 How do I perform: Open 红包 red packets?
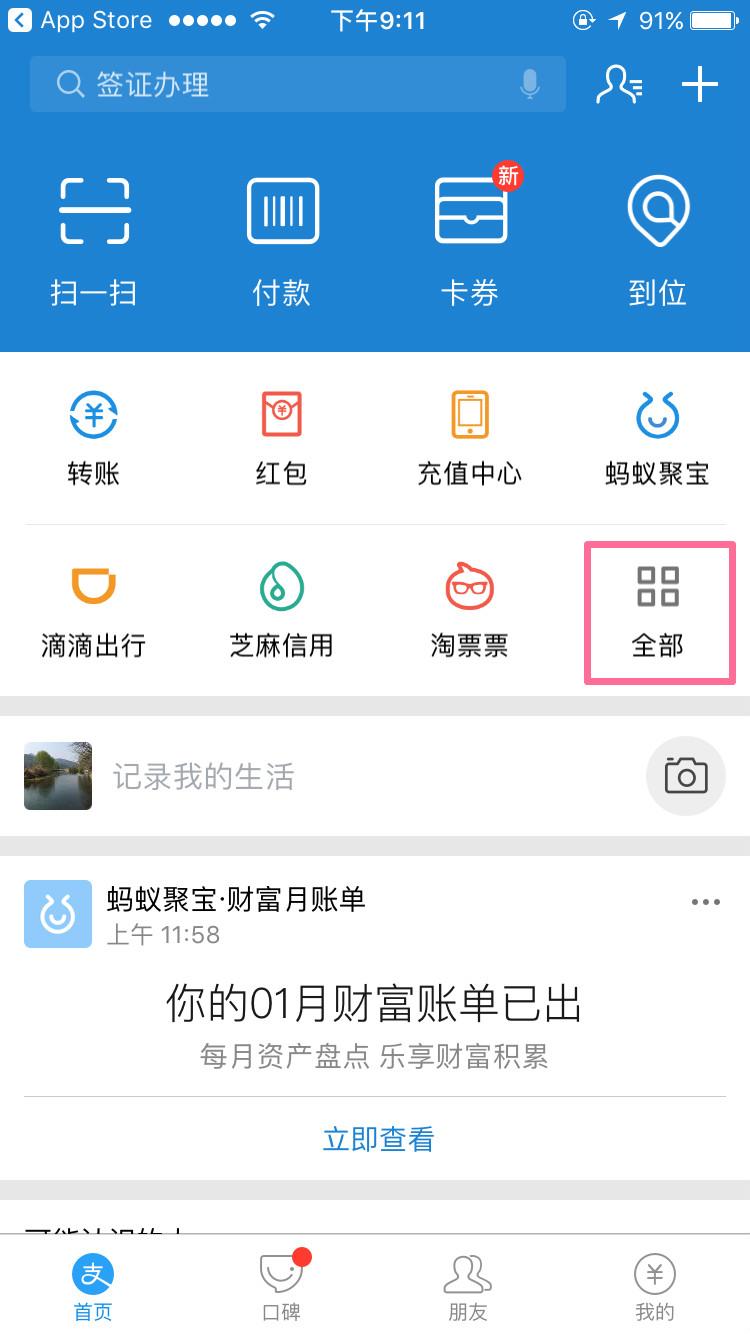pos(282,438)
